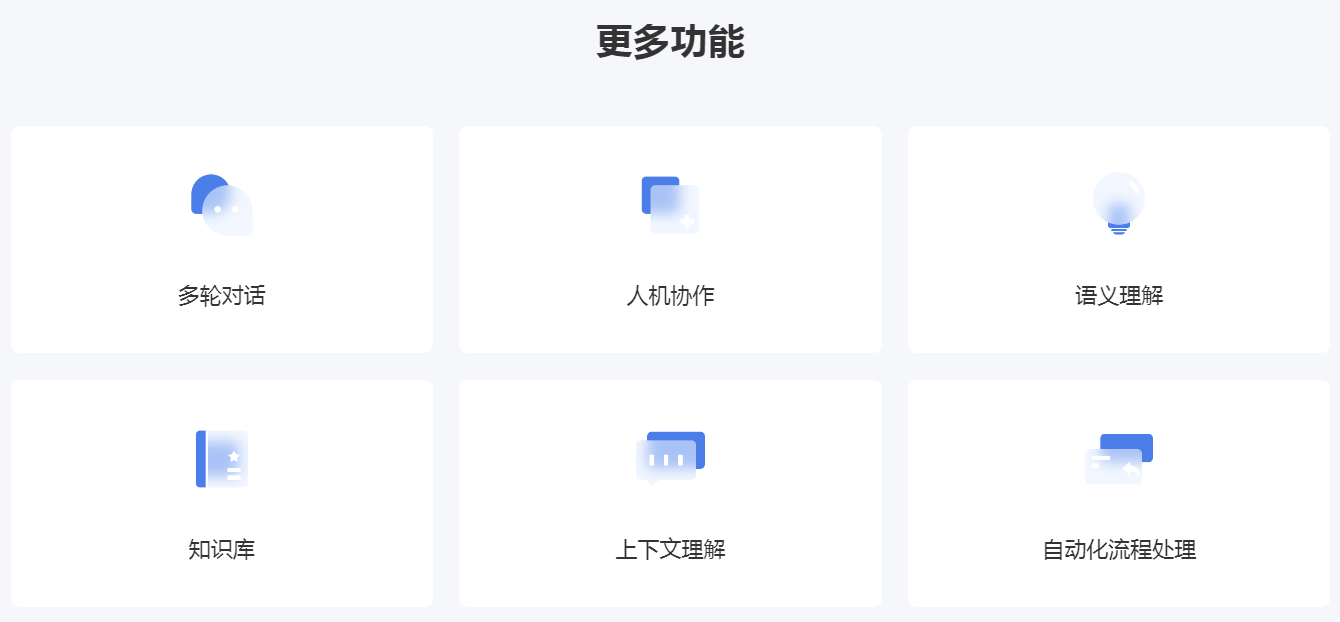Select the 人机协作 card
The height and width of the screenshot is (622, 1340).
coord(670,240)
